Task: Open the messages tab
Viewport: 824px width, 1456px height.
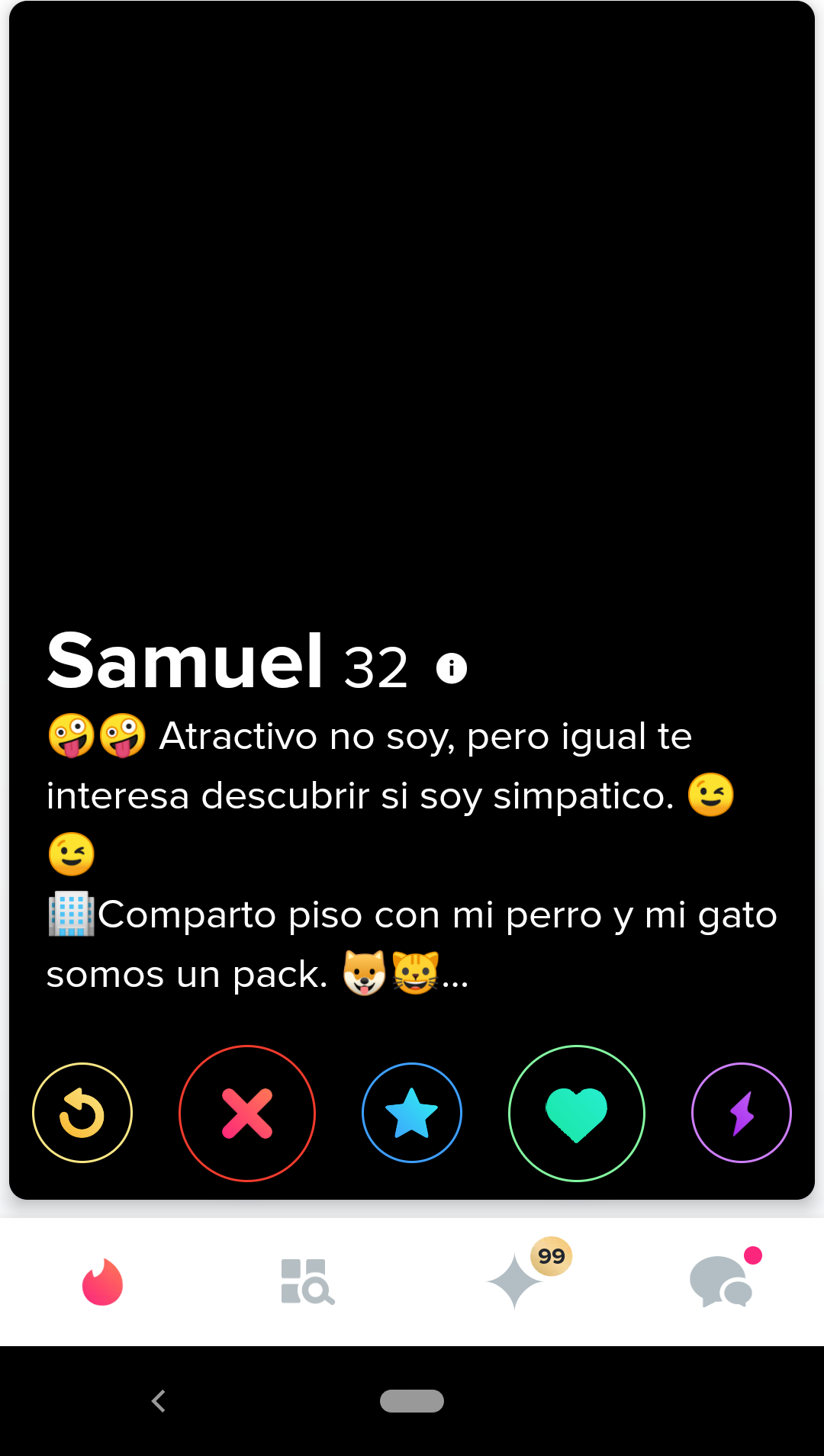Action: (723, 1281)
